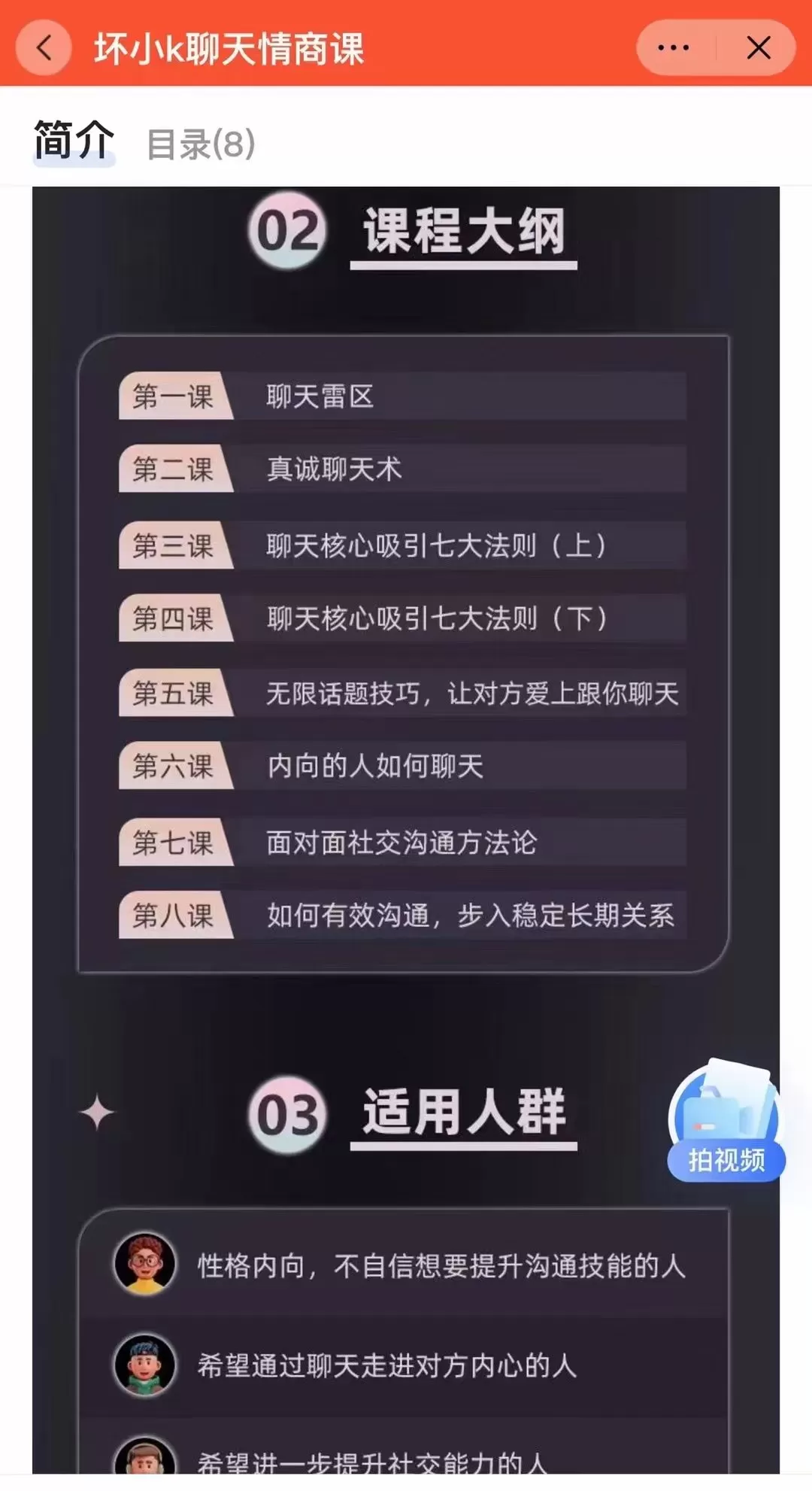This screenshot has height=1491, width=812.
Task: Go back using the header arrow
Action: point(44,48)
